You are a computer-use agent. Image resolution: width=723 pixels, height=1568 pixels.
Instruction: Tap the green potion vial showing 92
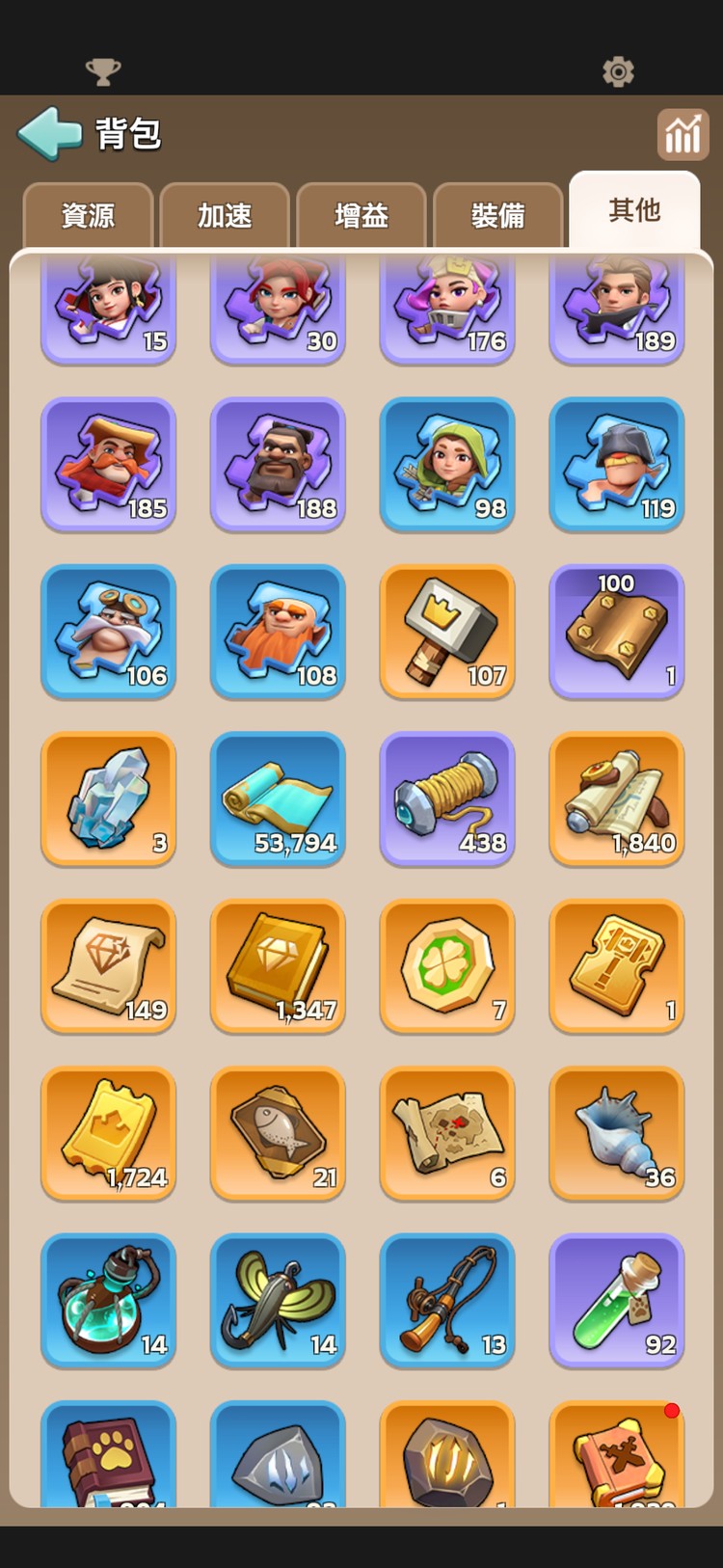[x=617, y=1300]
